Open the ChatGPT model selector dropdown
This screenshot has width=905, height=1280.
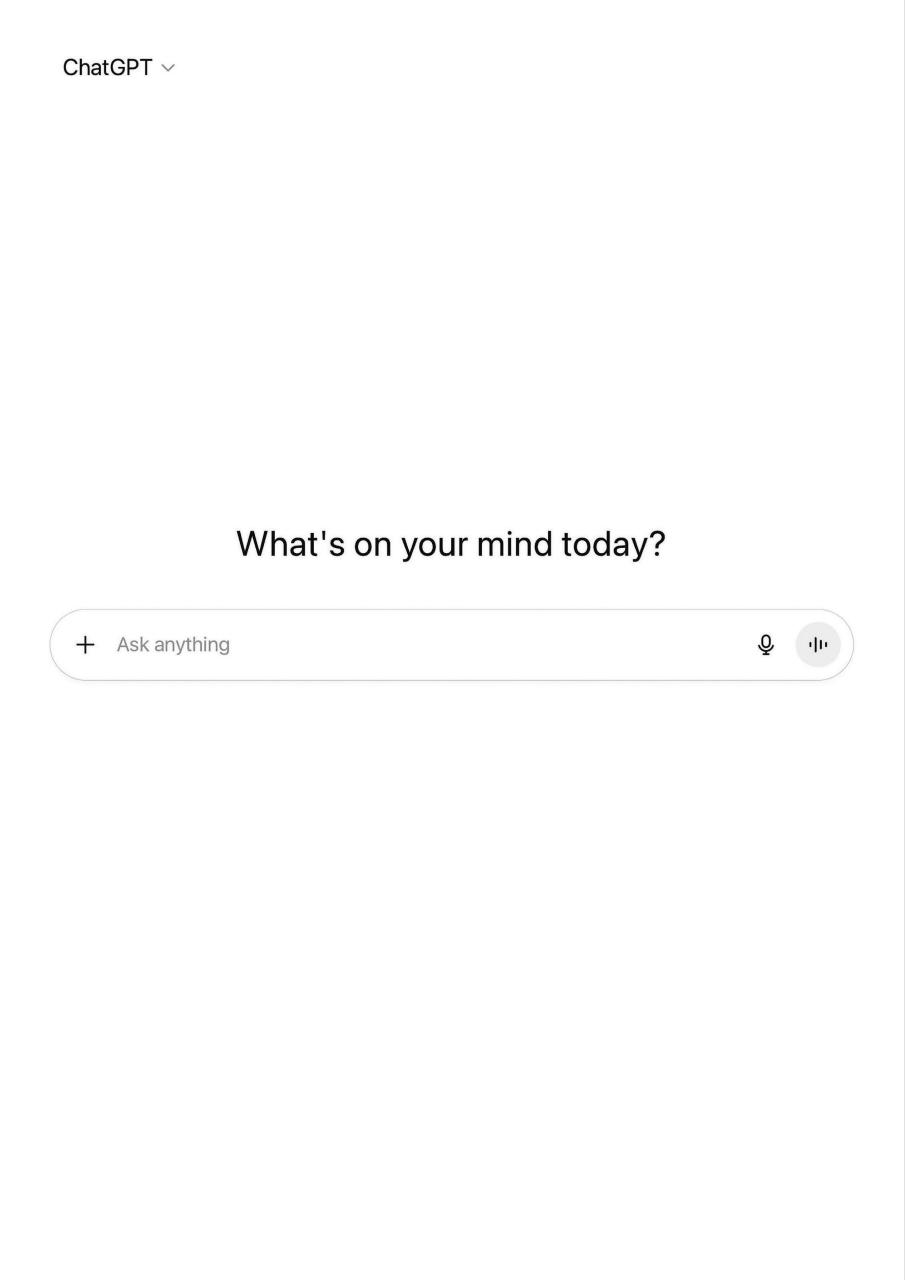click(118, 68)
